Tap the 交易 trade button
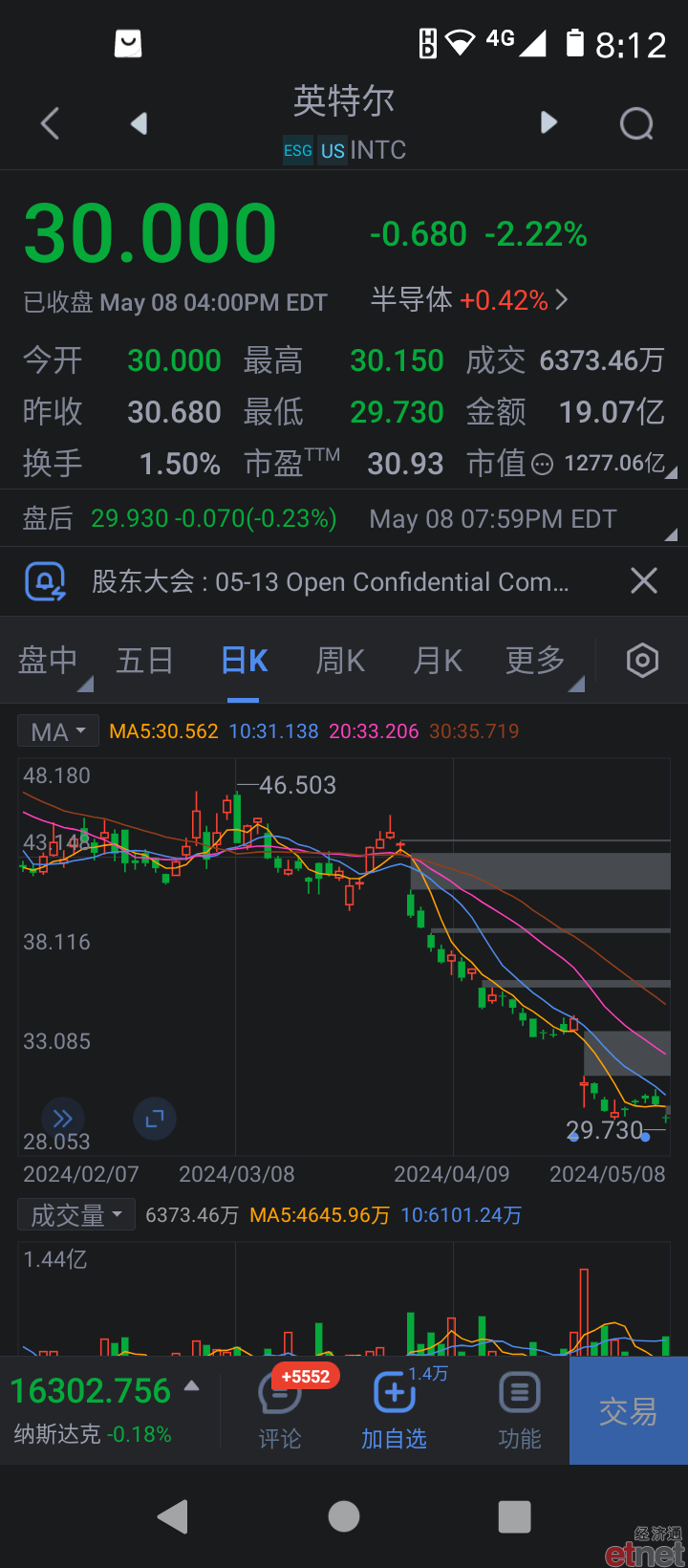 629,1410
